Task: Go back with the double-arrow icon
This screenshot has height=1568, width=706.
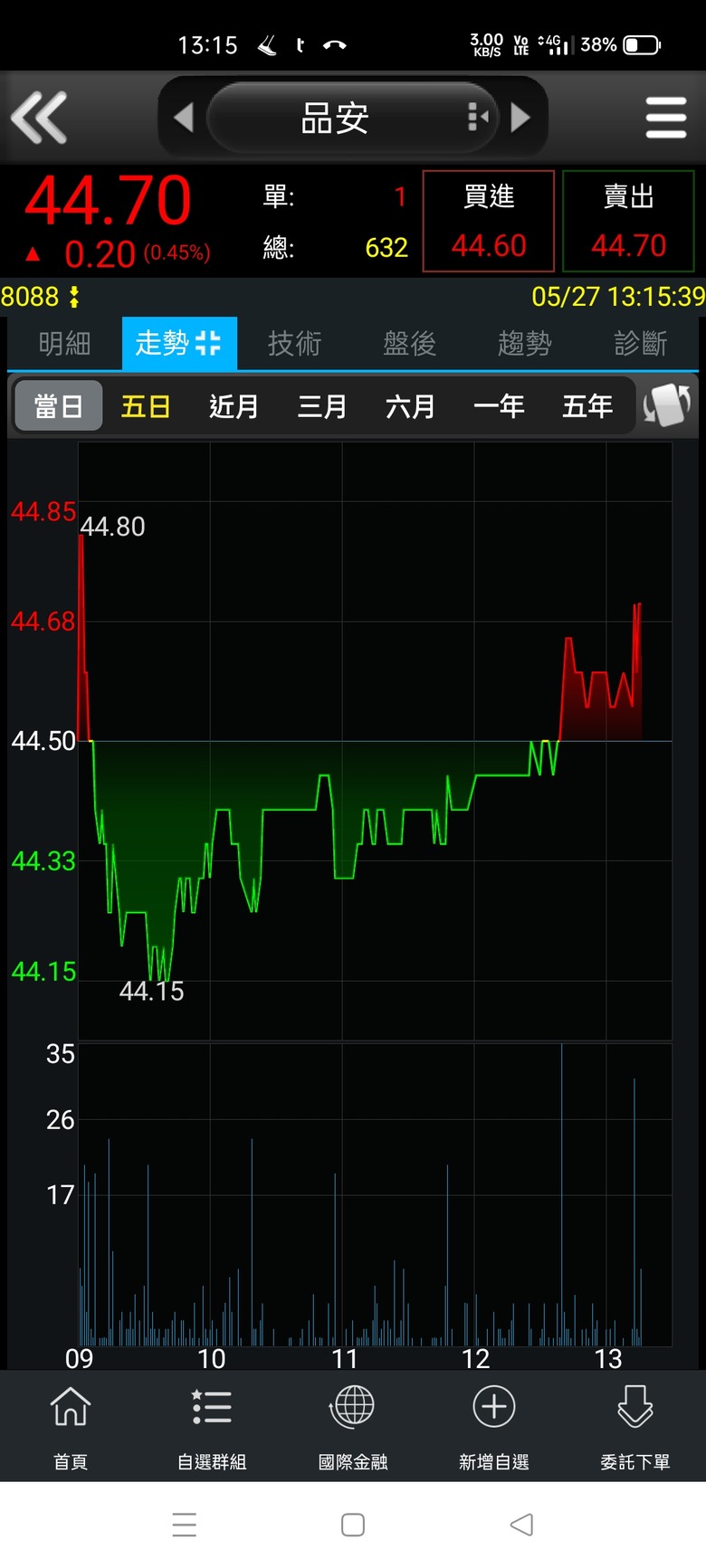Action: pyautogui.click(x=39, y=118)
